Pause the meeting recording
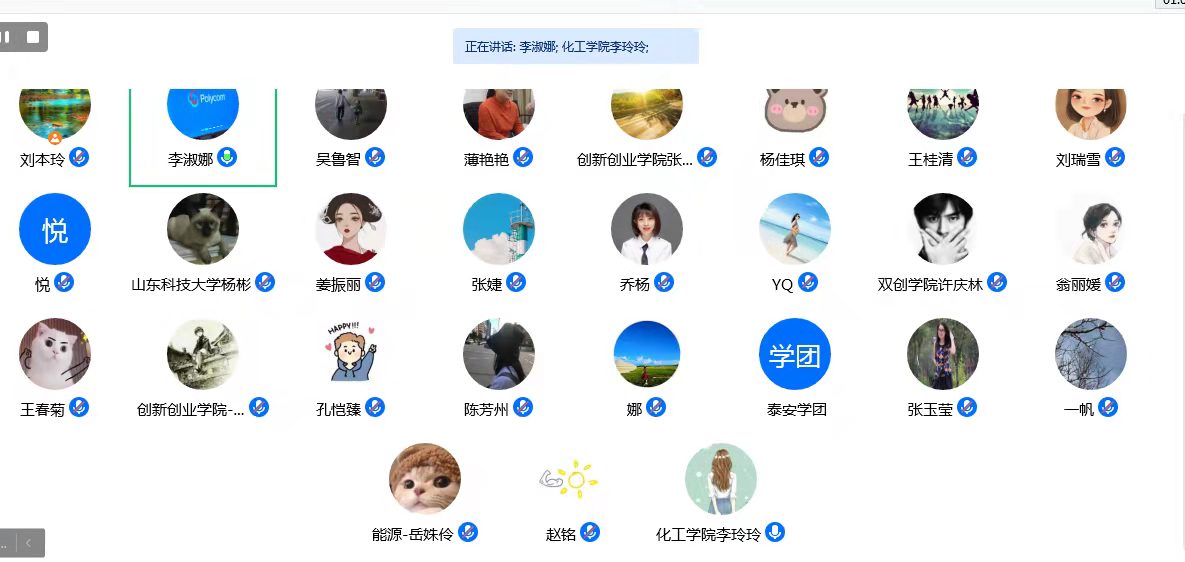The width and height of the screenshot is (1185, 562). point(6,37)
